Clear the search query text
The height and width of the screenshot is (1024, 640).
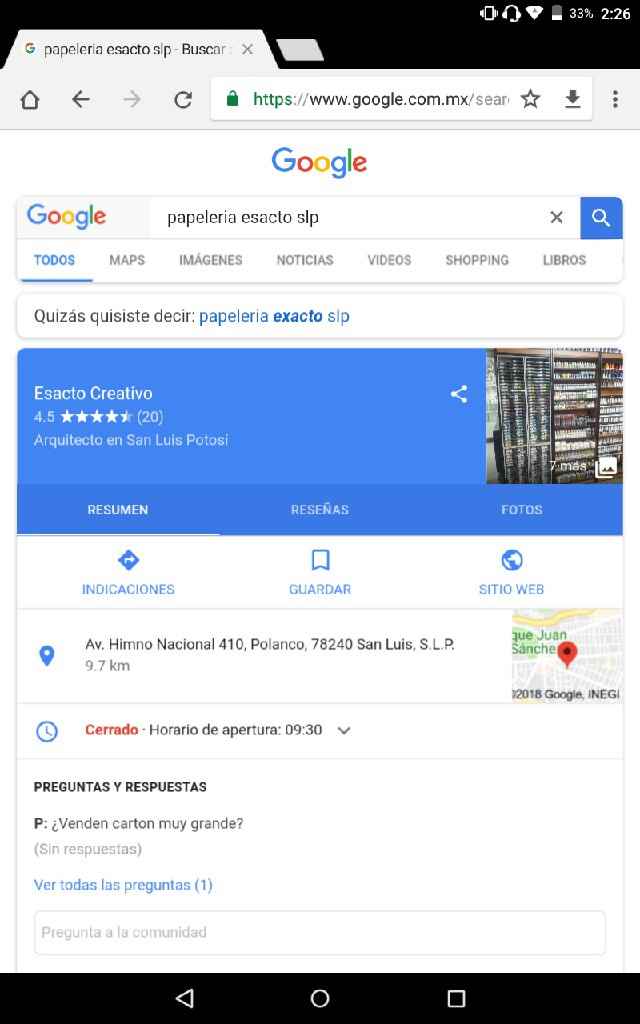pos(556,217)
